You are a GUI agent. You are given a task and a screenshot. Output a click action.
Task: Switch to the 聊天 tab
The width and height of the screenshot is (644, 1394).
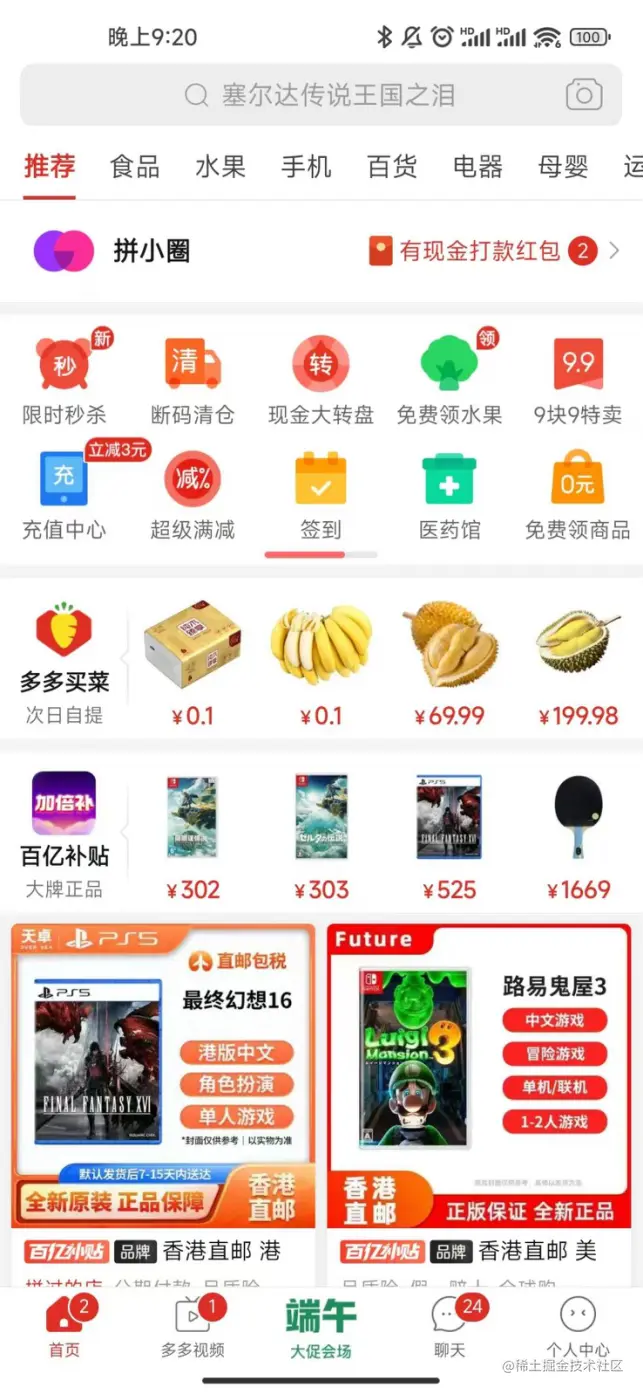[450, 1328]
